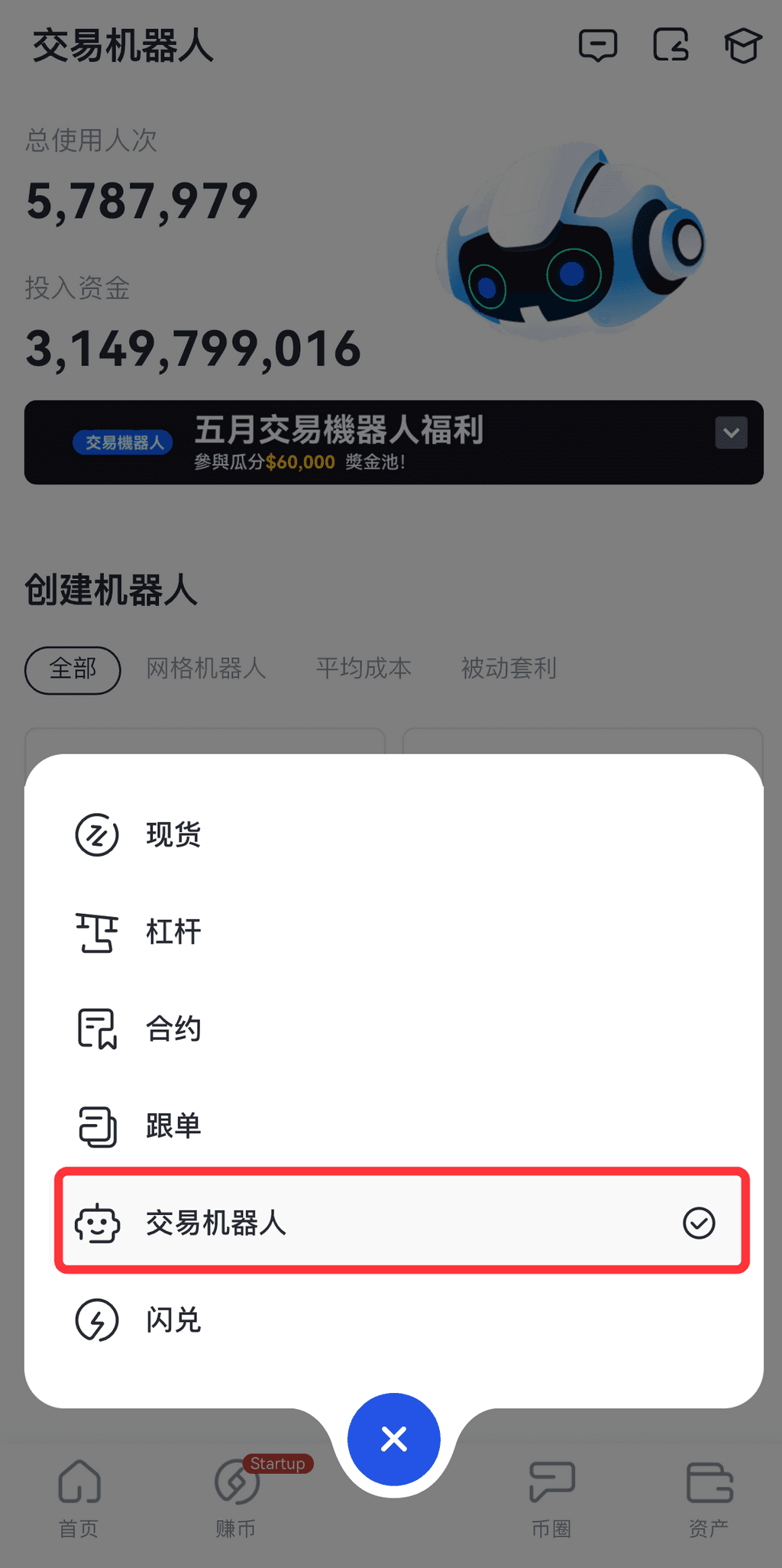Open the 资产 tab
782x1568 pixels.
click(x=709, y=1498)
